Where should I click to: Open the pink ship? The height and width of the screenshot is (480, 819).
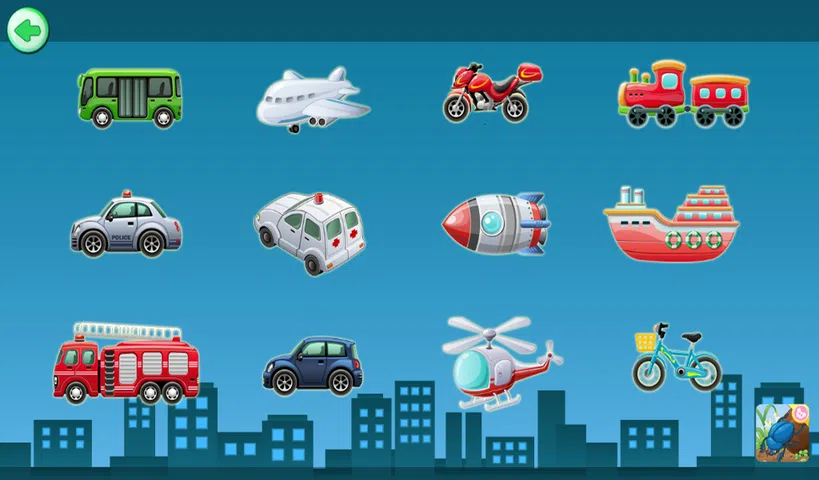[671, 222]
